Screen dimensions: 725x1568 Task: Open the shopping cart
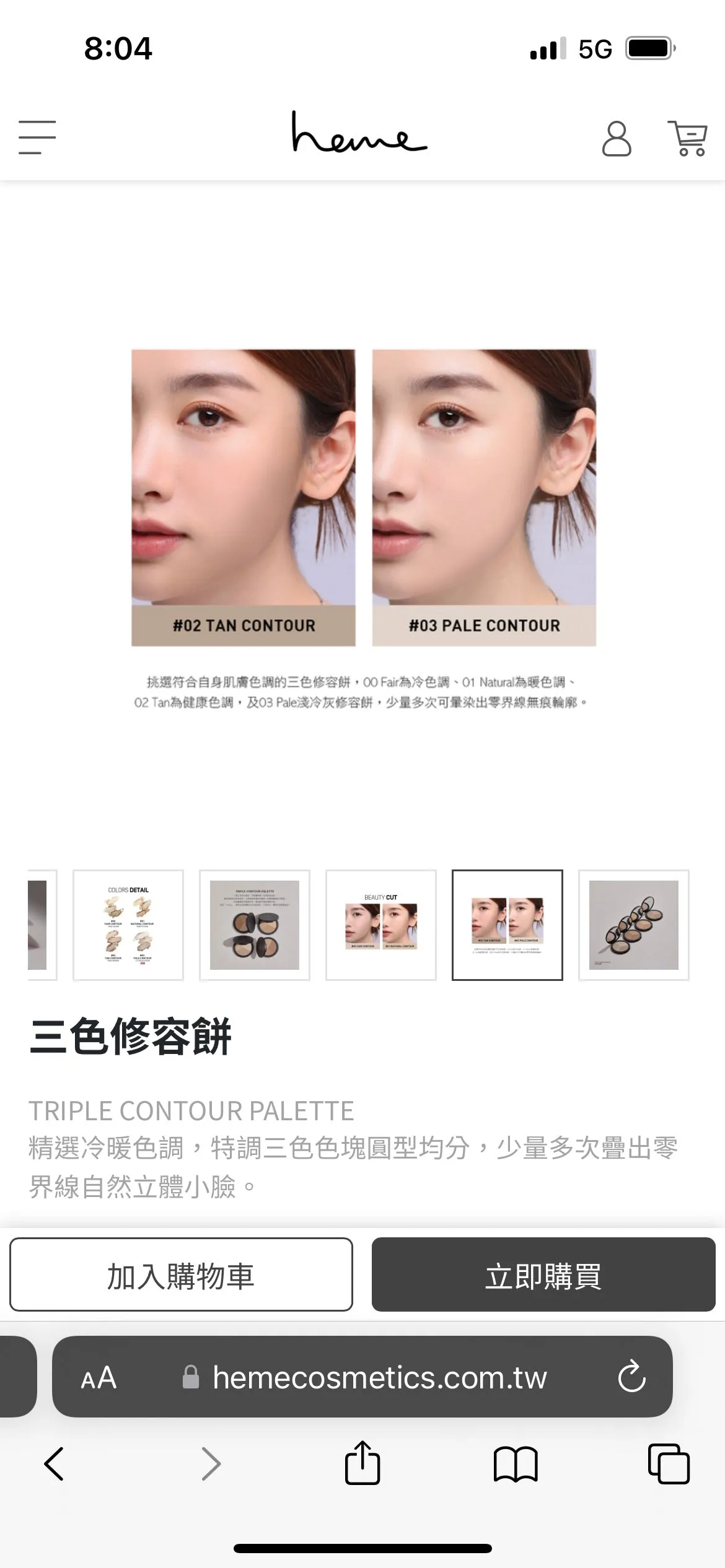pos(688,139)
